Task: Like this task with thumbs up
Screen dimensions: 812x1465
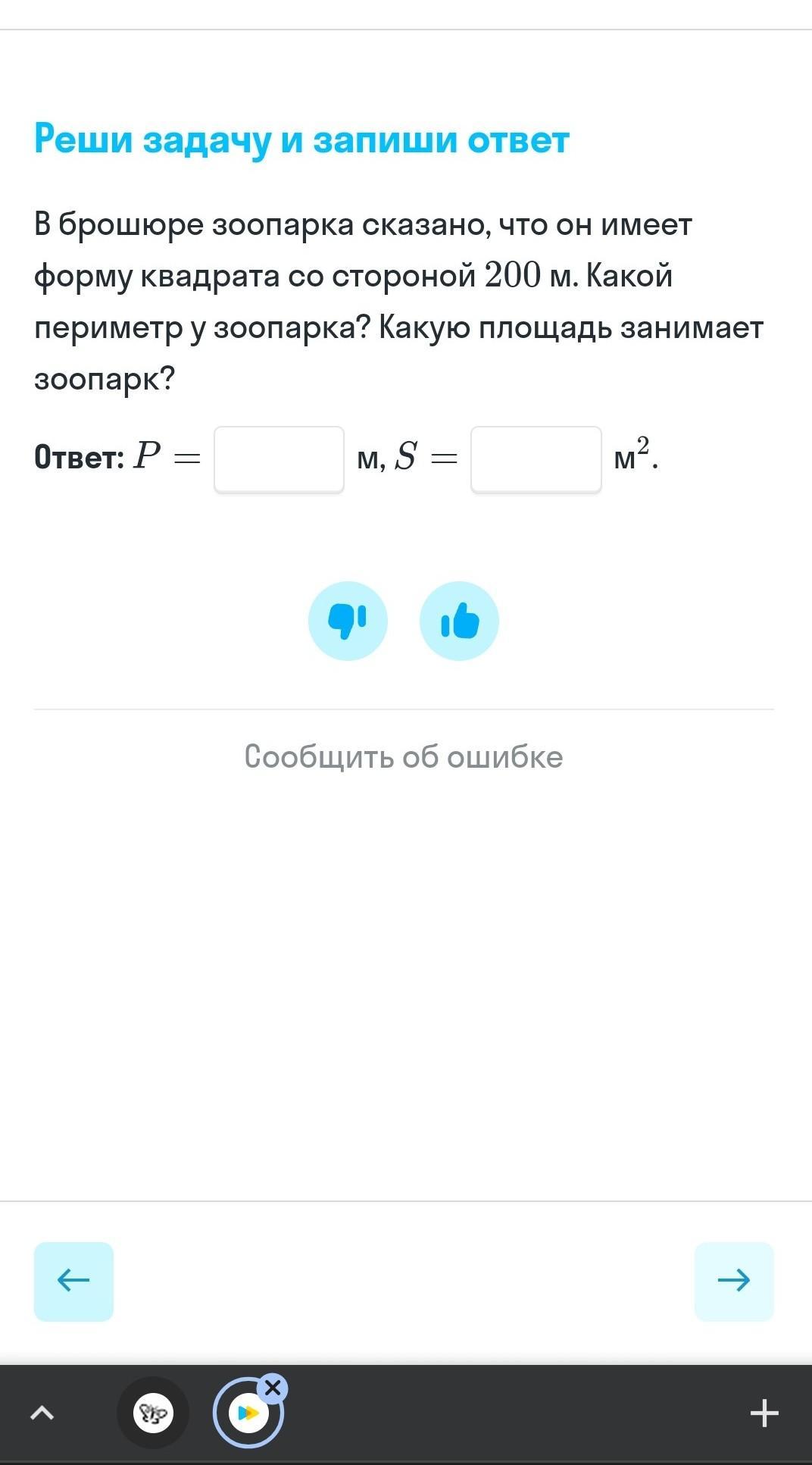Action: point(459,621)
